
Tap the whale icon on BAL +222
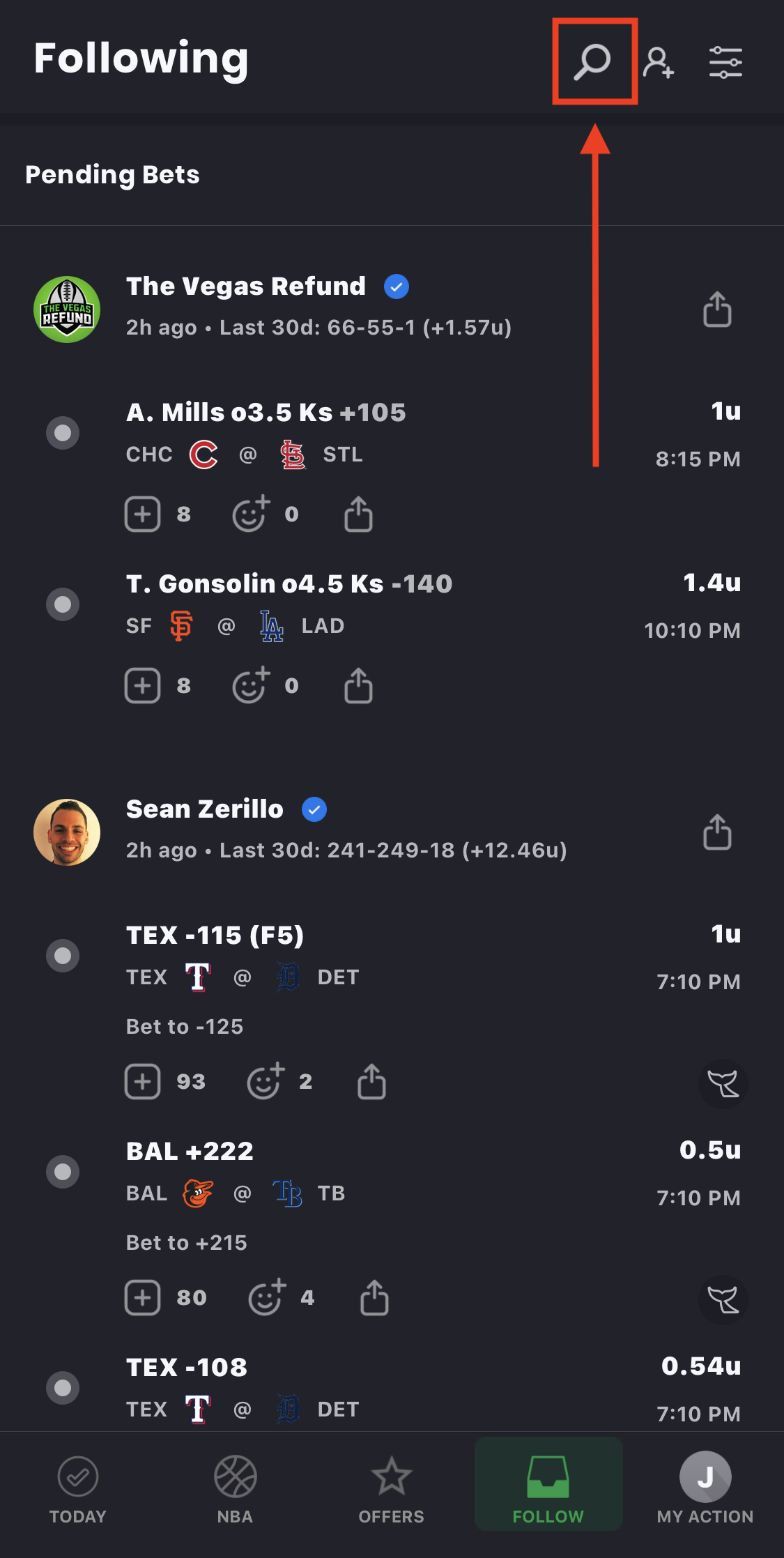point(723,1300)
